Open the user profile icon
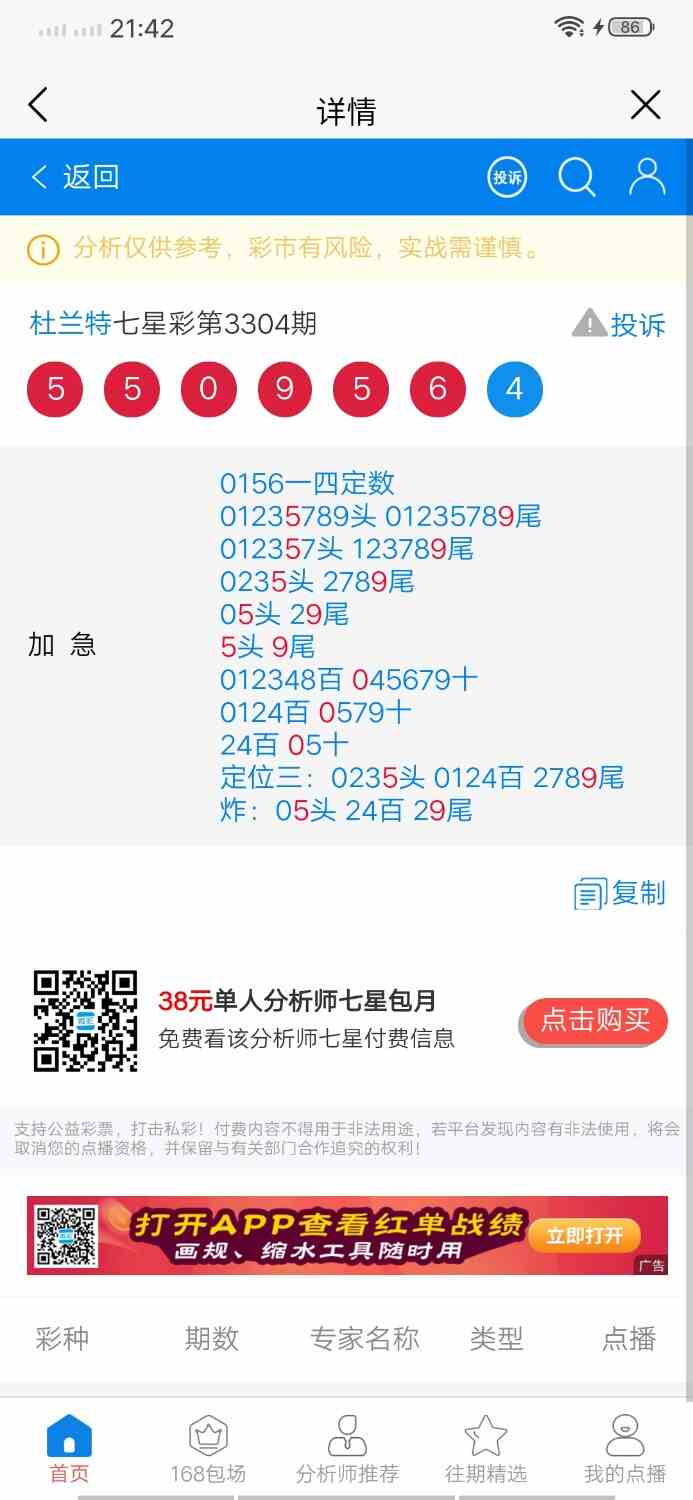 tap(647, 177)
